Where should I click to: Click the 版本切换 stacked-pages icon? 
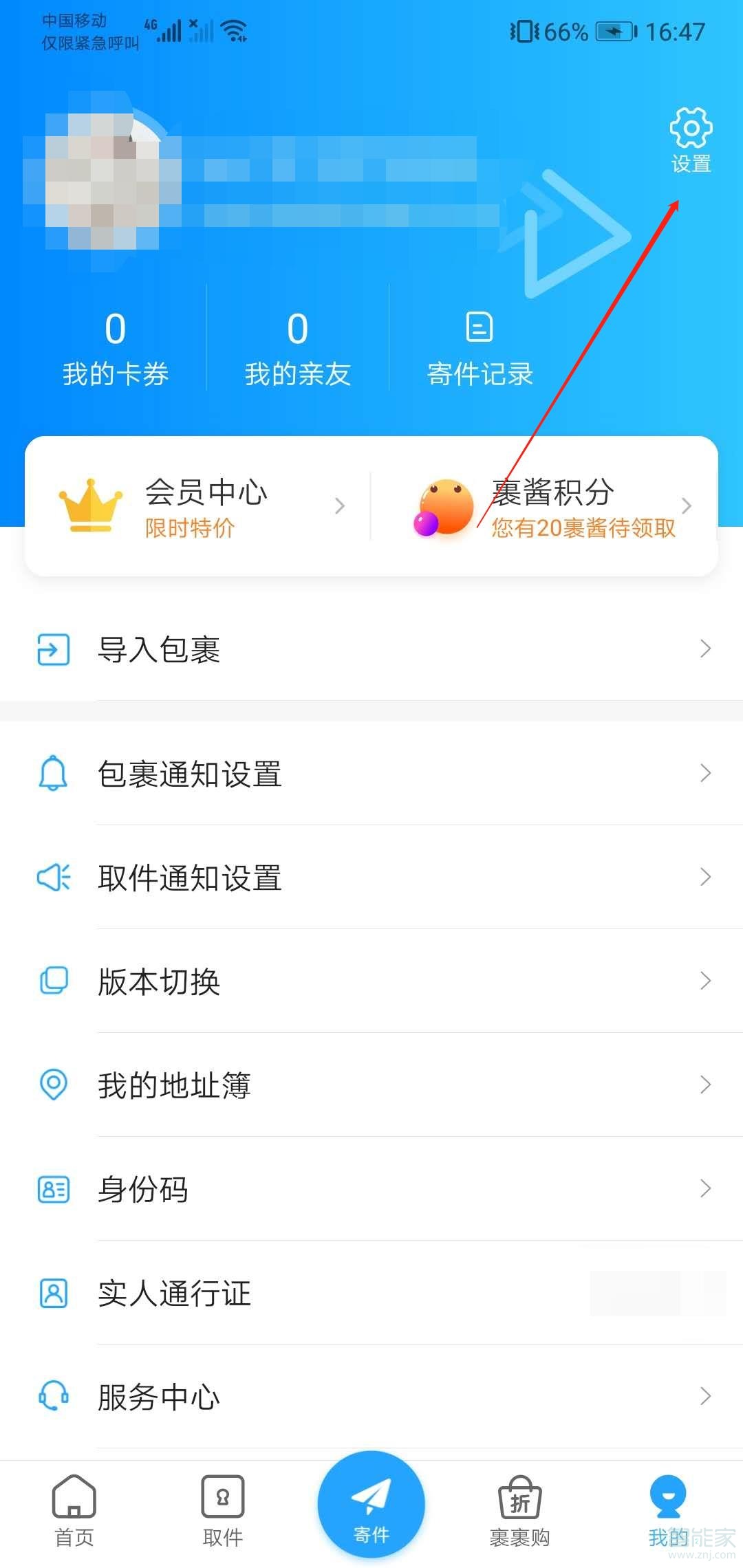click(54, 982)
